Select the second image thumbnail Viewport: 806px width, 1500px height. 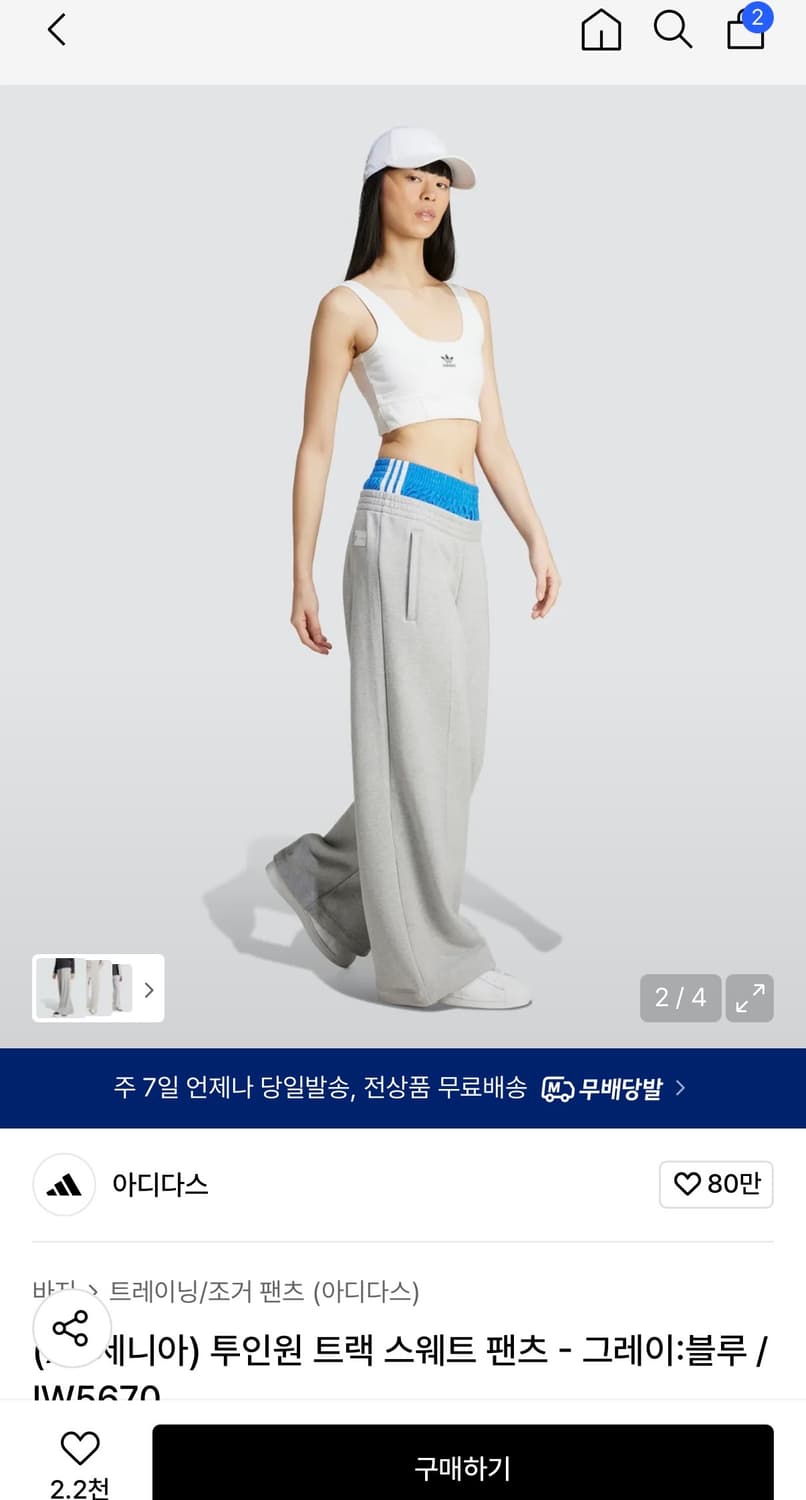click(99, 989)
